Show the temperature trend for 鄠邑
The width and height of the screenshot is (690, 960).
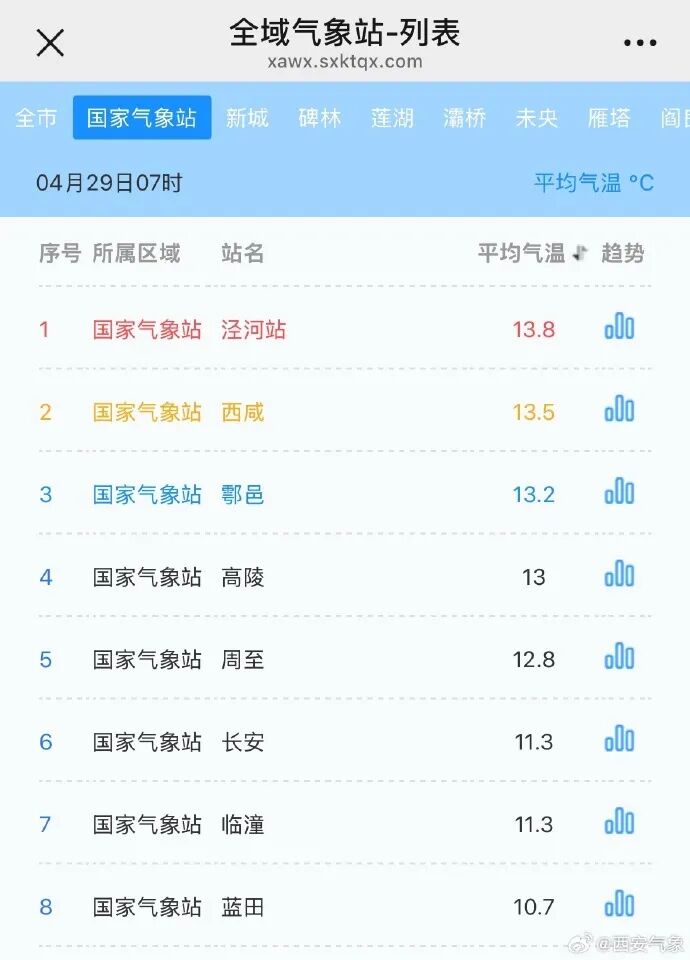pos(619,492)
